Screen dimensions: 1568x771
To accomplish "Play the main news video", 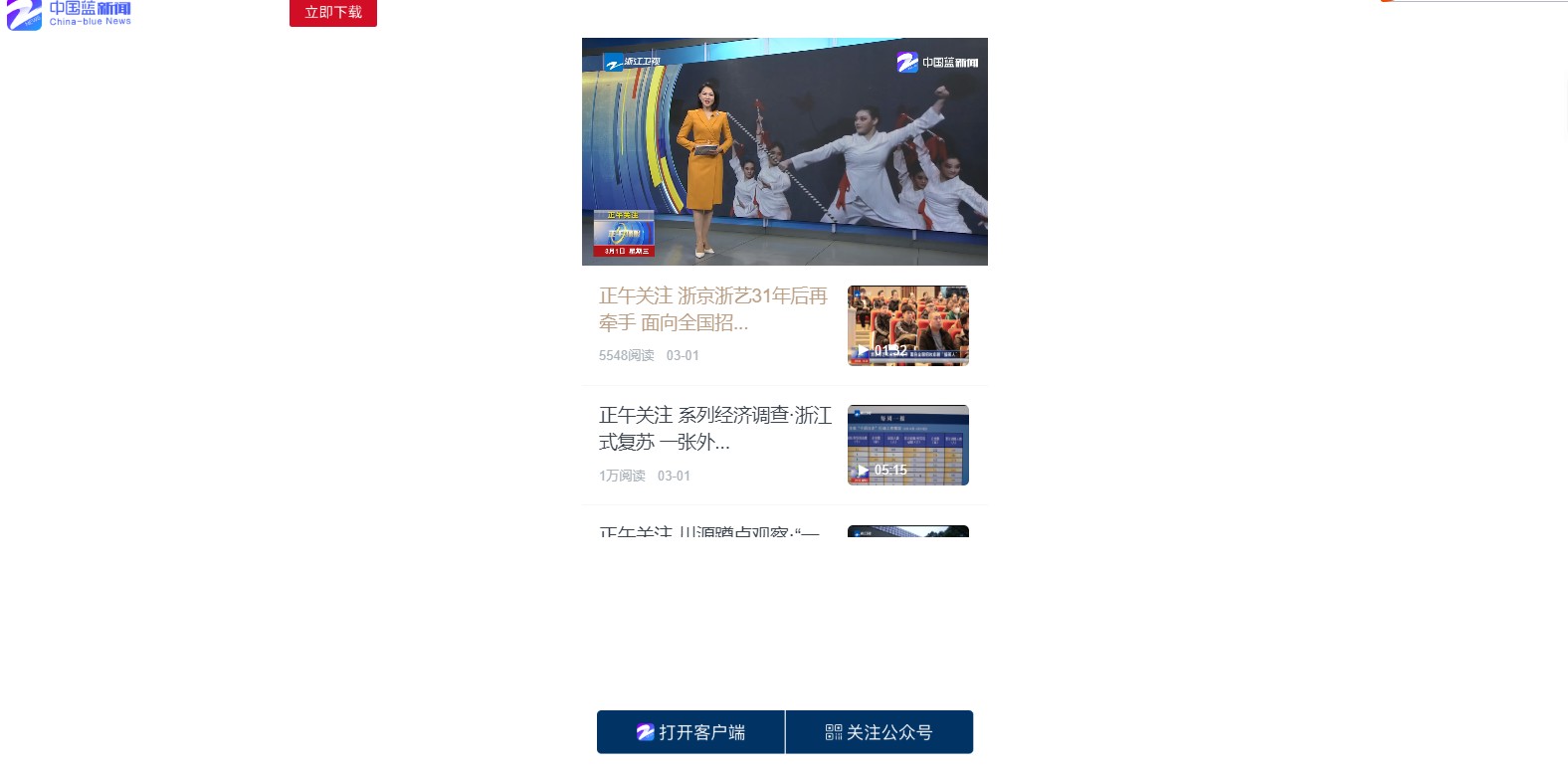I will 784,151.
